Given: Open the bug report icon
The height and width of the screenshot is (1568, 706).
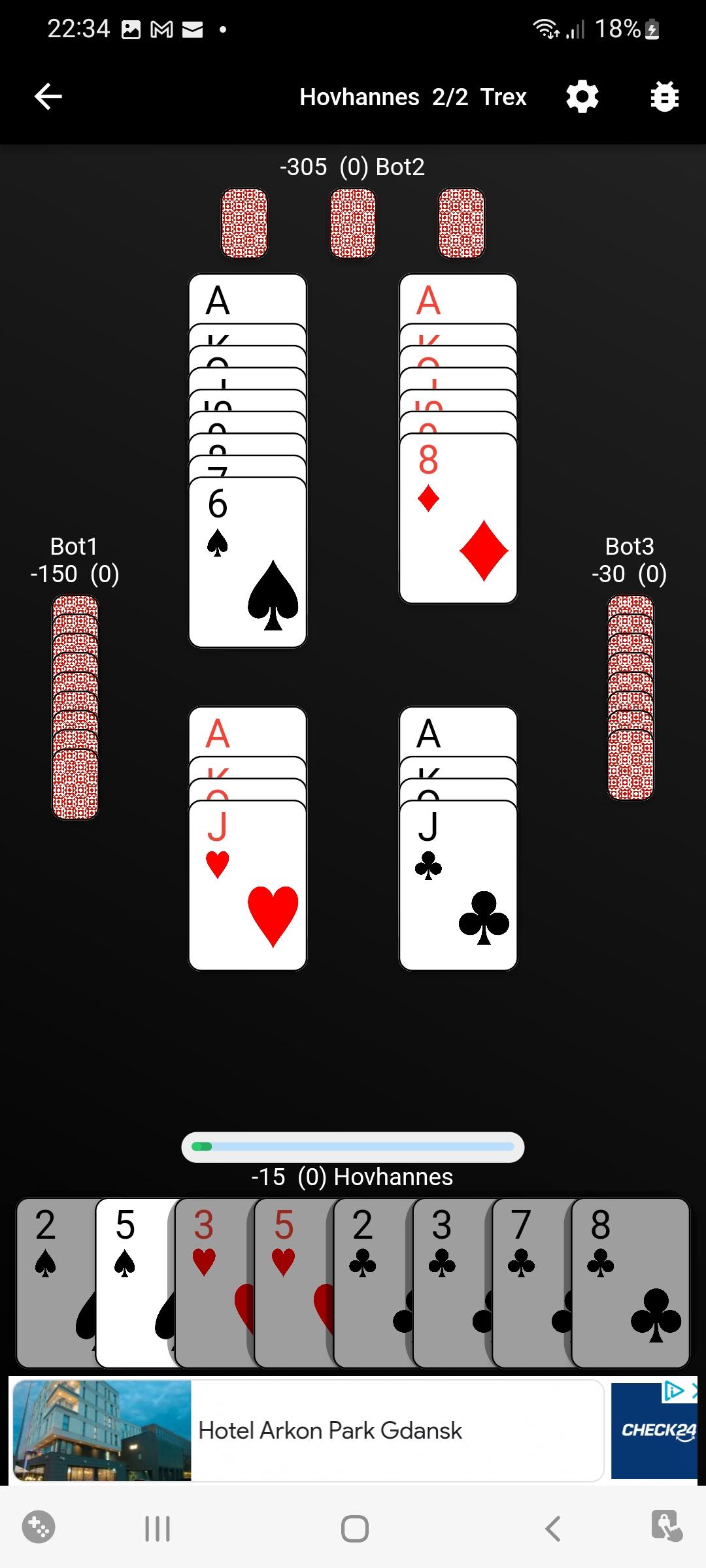Looking at the screenshot, I should point(665,97).
